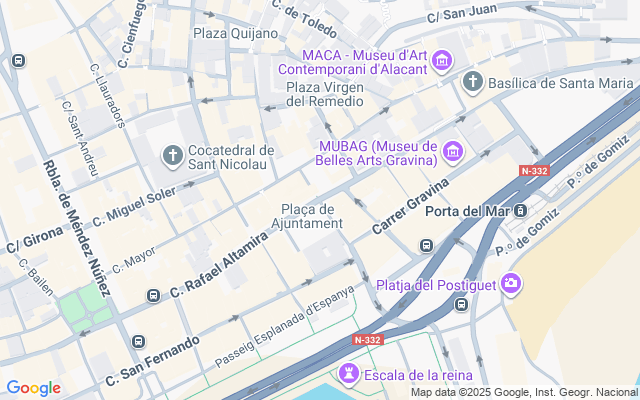Screen dimensions: 640x400
Task: Open the MUBAG museum pin
Action: [453, 152]
